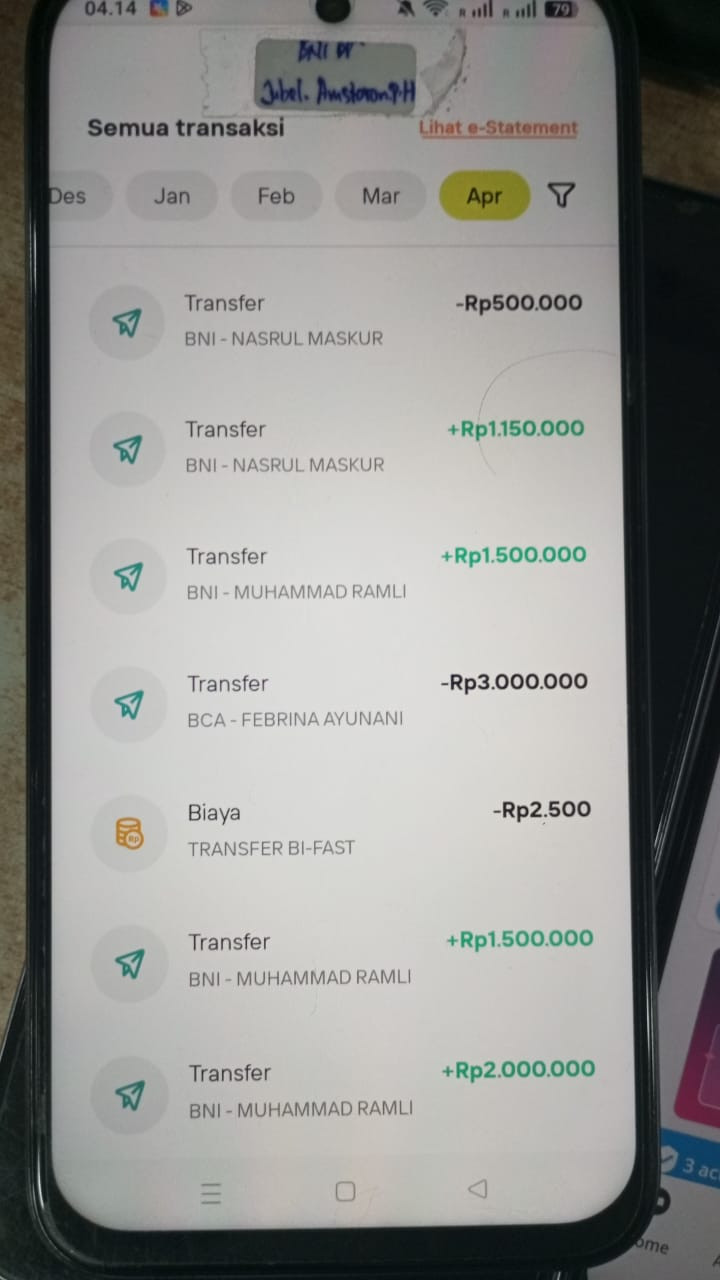Show transactions for Mar

click(381, 196)
